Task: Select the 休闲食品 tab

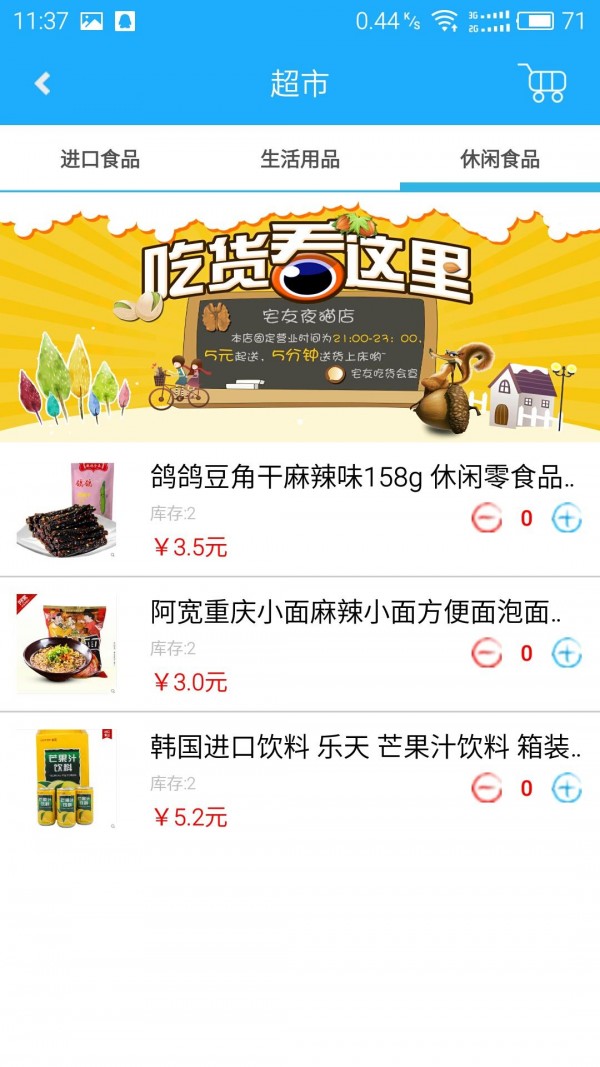Action: [x=500, y=159]
